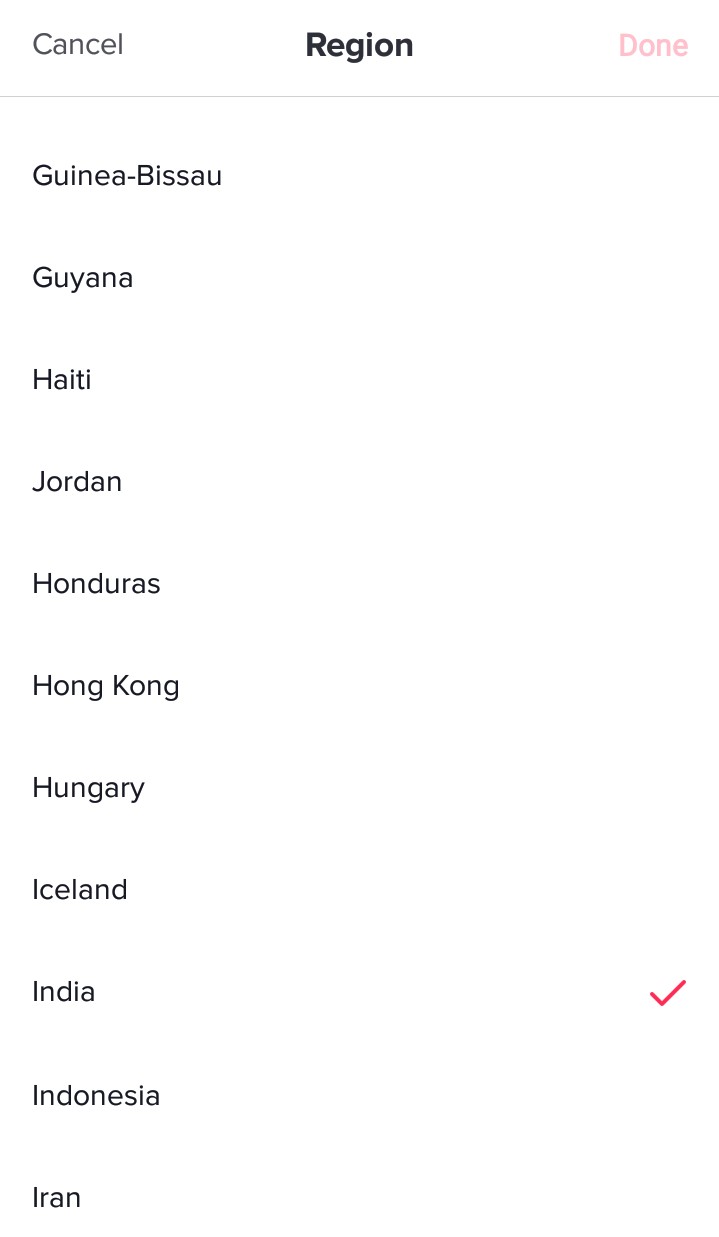Screen dimensions: 719x1237
Task: Select Jordan in the region list
Action: (x=77, y=482)
